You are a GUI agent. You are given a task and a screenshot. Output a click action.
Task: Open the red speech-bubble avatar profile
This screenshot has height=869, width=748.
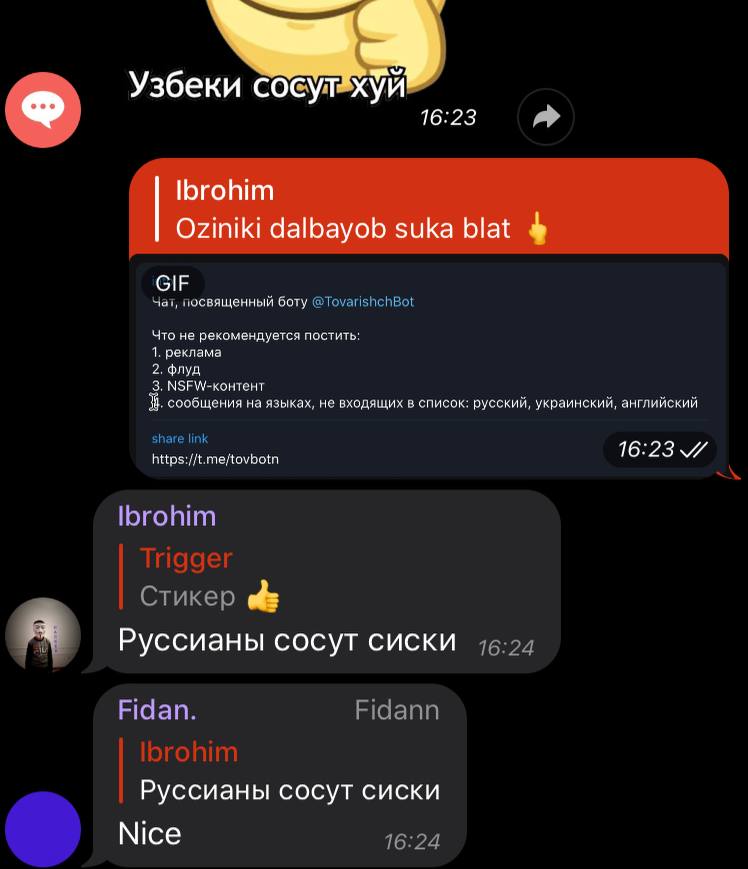point(42,110)
